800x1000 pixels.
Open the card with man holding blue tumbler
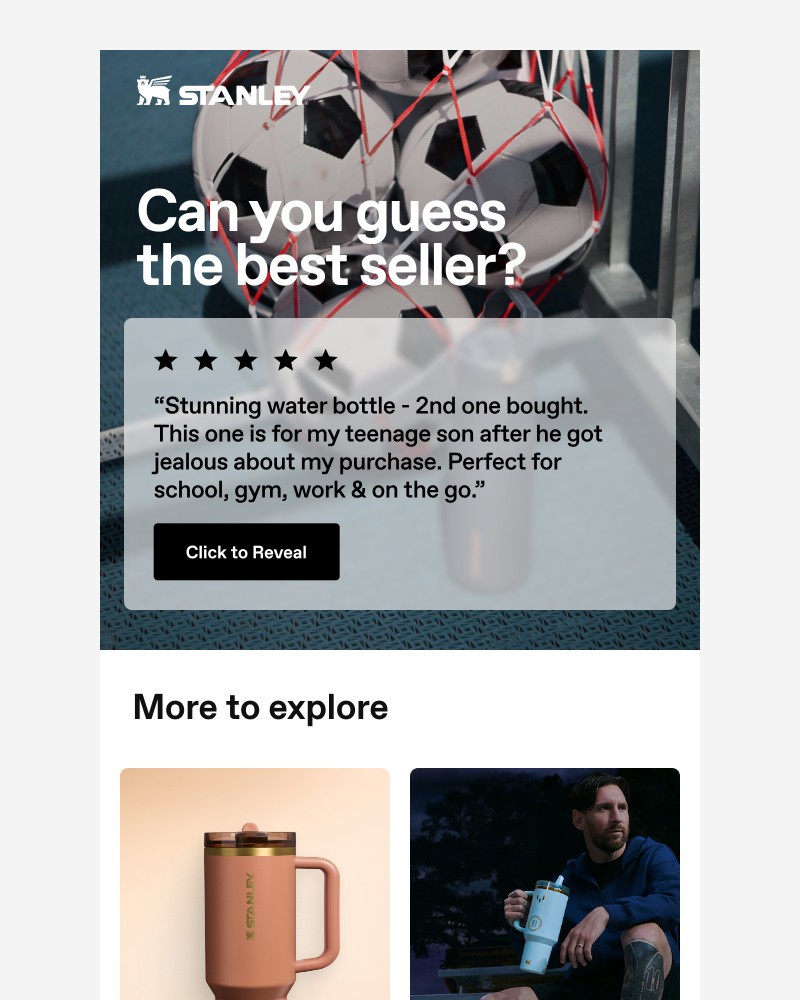[545, 884]
